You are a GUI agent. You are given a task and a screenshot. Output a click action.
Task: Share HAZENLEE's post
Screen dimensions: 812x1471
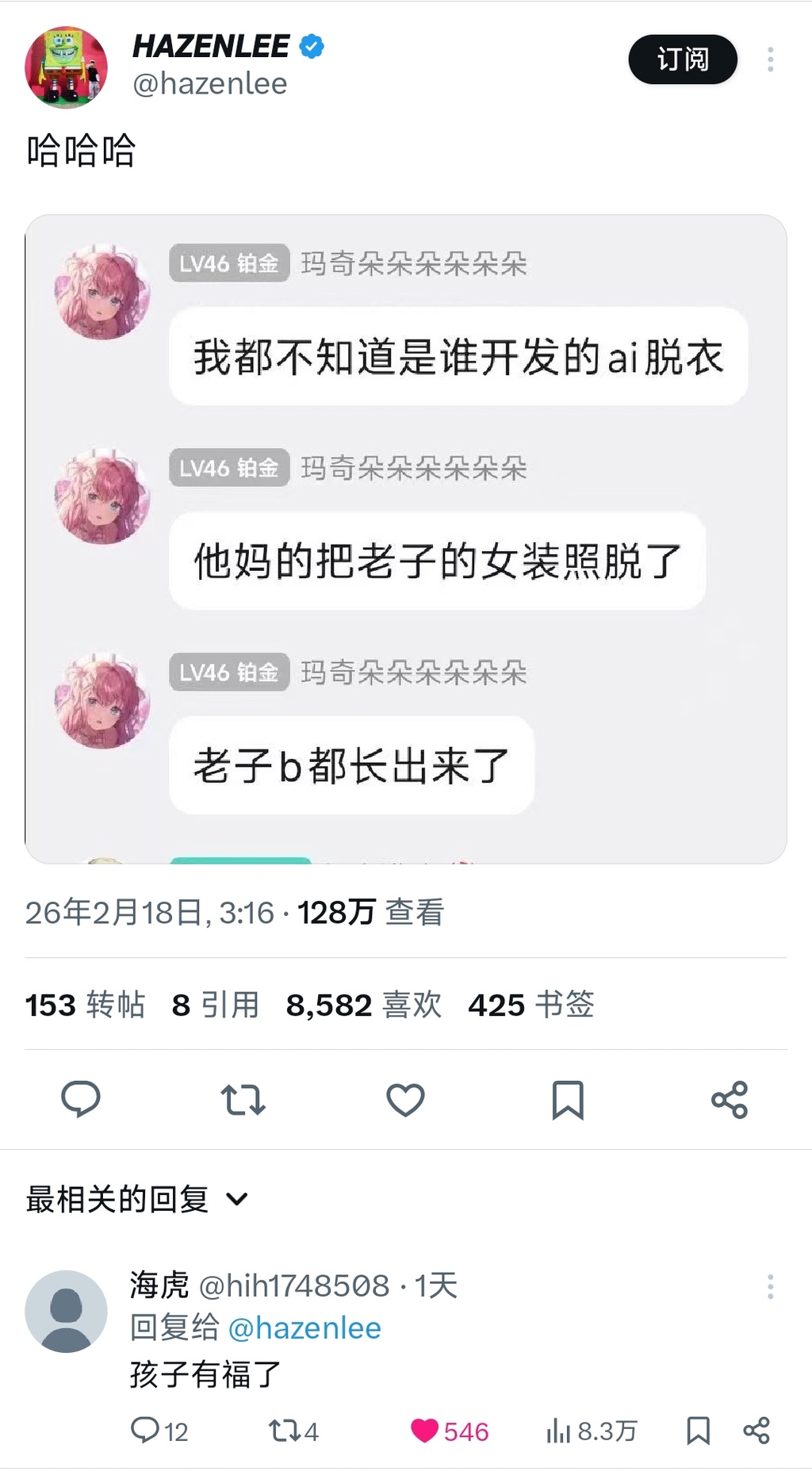click(x=730, y=1100)
